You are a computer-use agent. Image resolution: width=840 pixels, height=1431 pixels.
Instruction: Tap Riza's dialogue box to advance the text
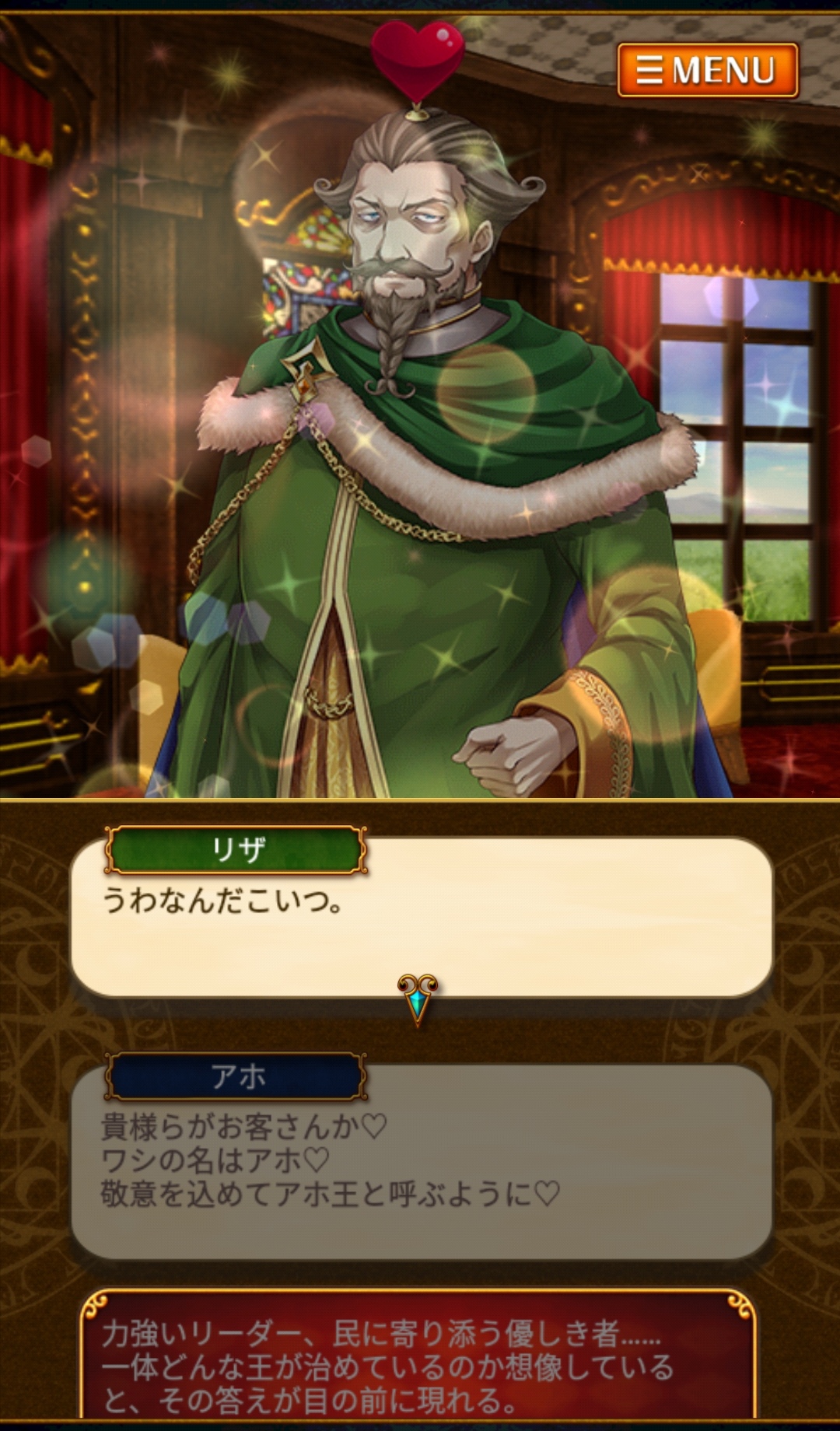tap(421, 918)
